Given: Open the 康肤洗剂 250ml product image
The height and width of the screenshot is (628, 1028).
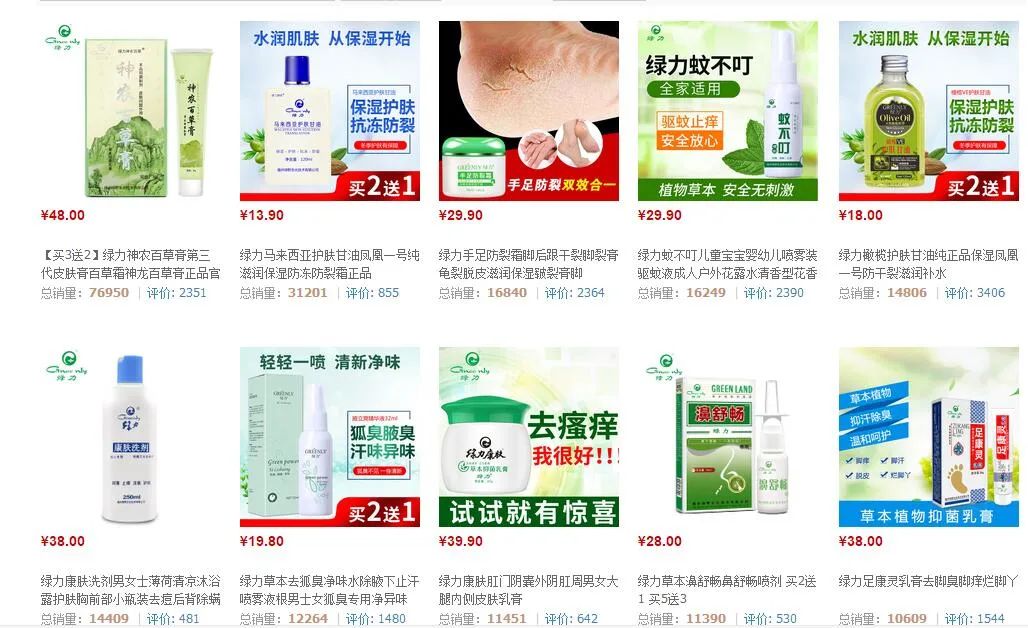Looking at the screenshot, I should pyautogui.click(x=130, y=437).
